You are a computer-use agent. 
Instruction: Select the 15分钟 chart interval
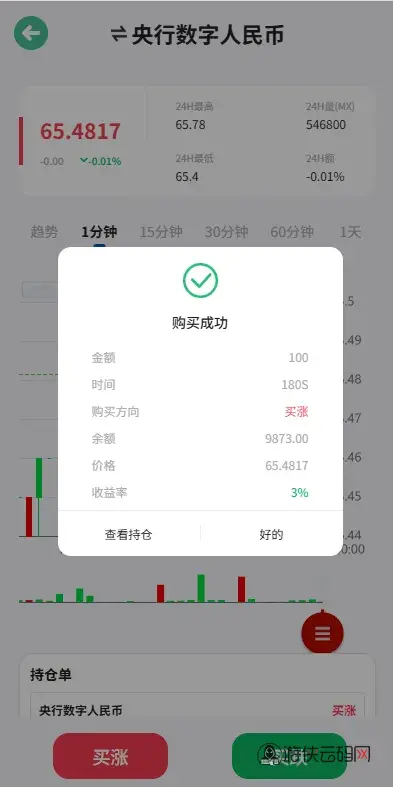pos(161,232)
